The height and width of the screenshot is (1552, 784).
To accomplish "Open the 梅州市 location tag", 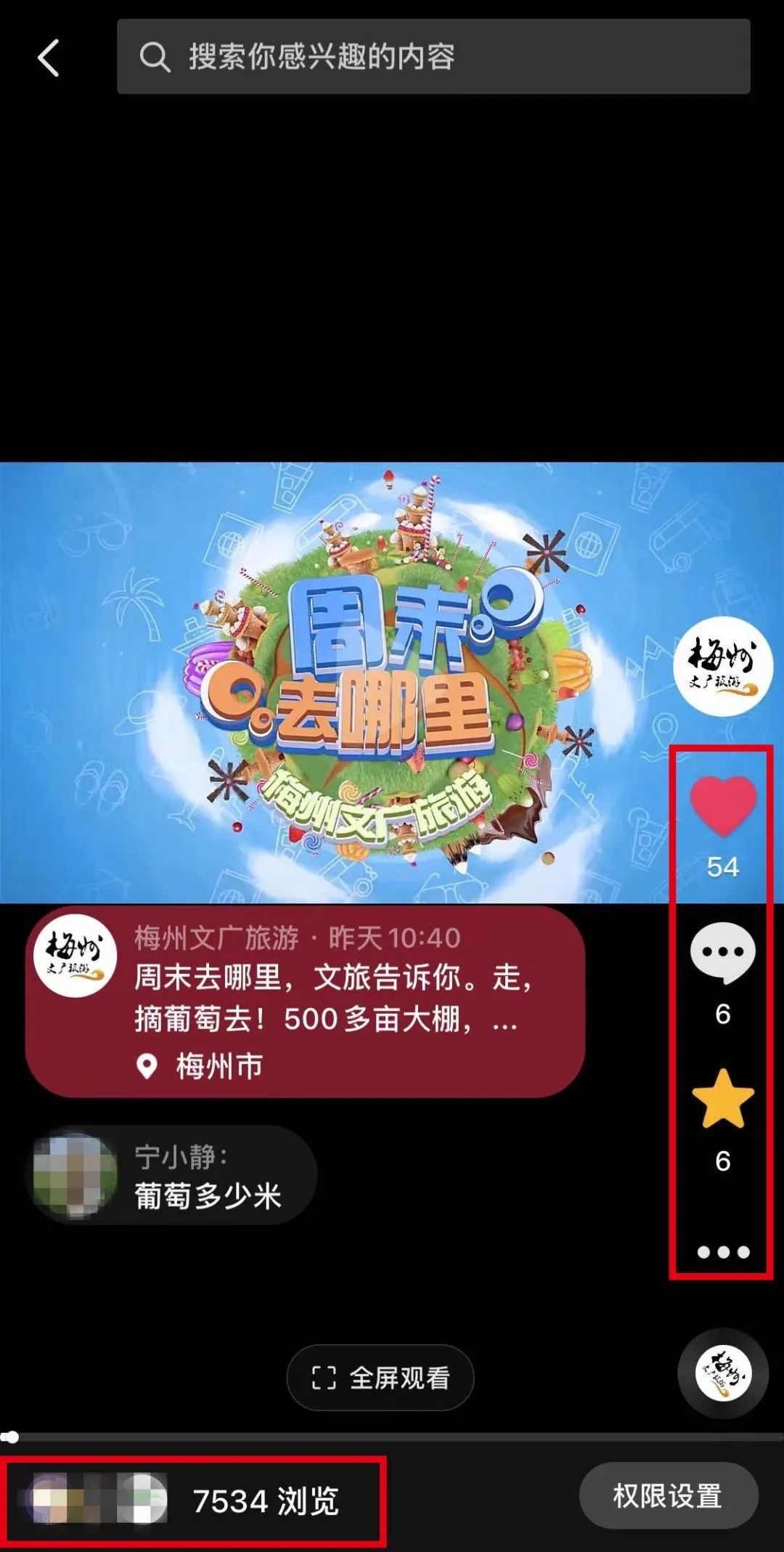I will [x=218, y=1067].
